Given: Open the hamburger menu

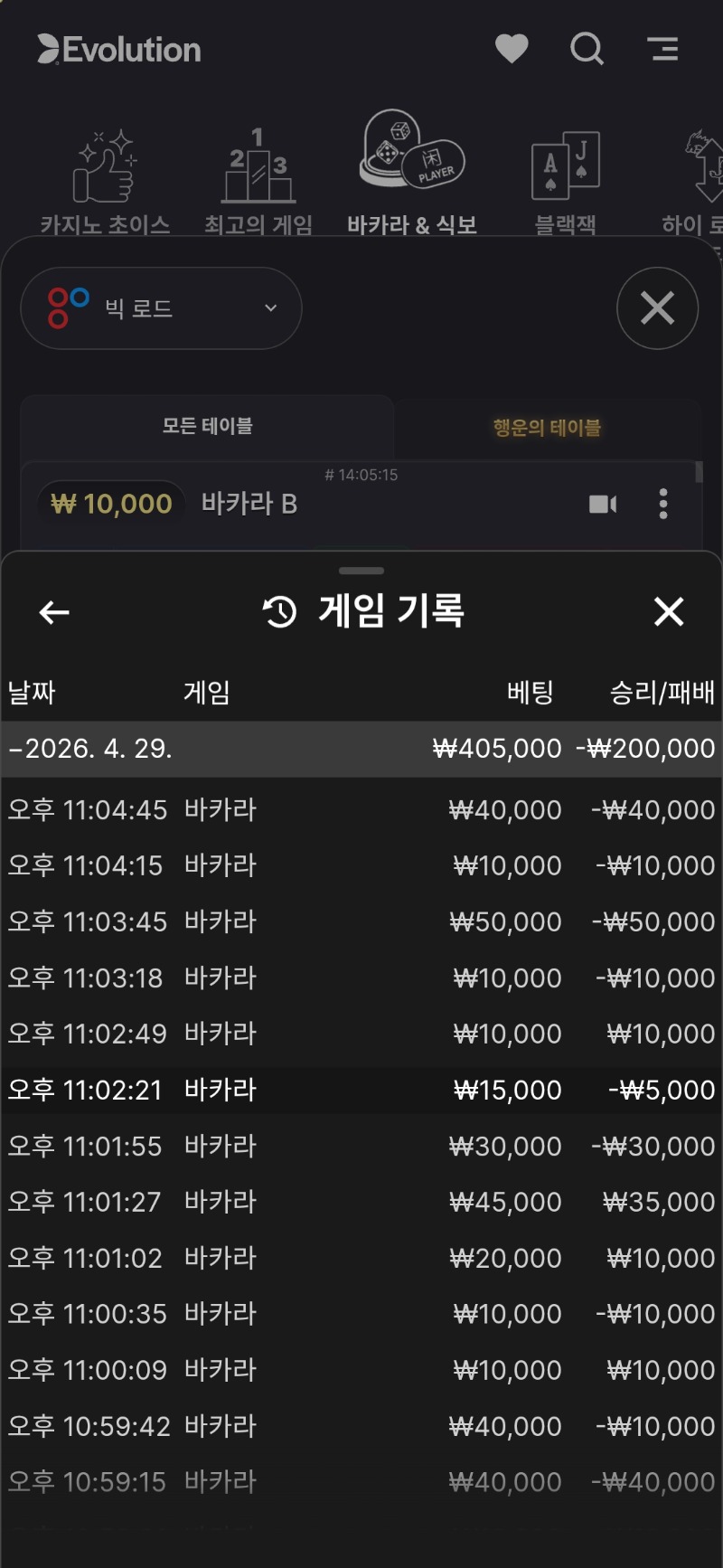Looking at the screenshot, I should [662, 49].
